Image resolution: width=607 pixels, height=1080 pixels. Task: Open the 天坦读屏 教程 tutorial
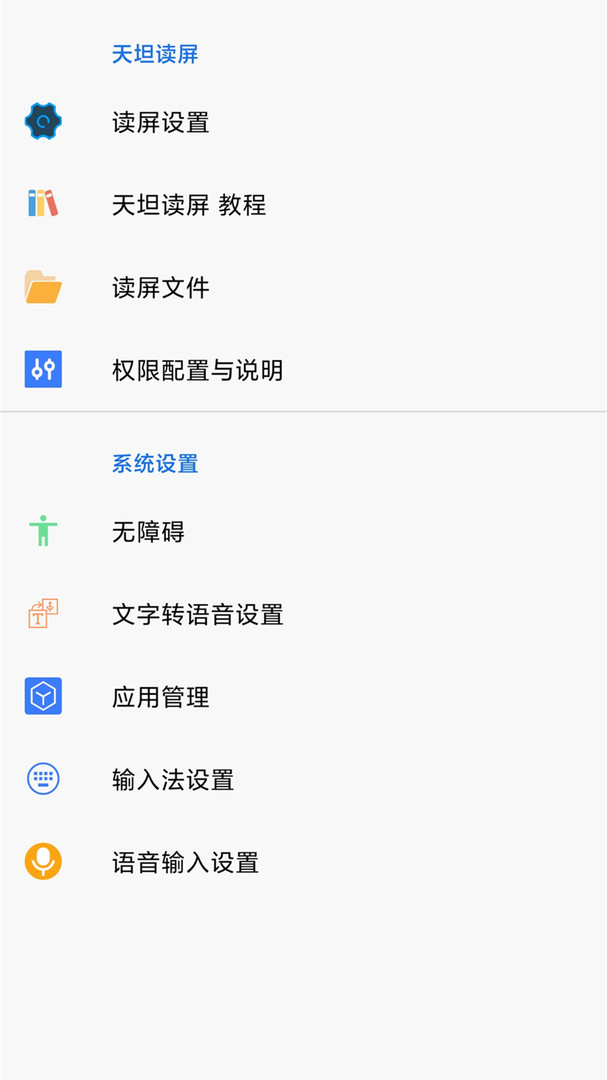pos(189,206)
